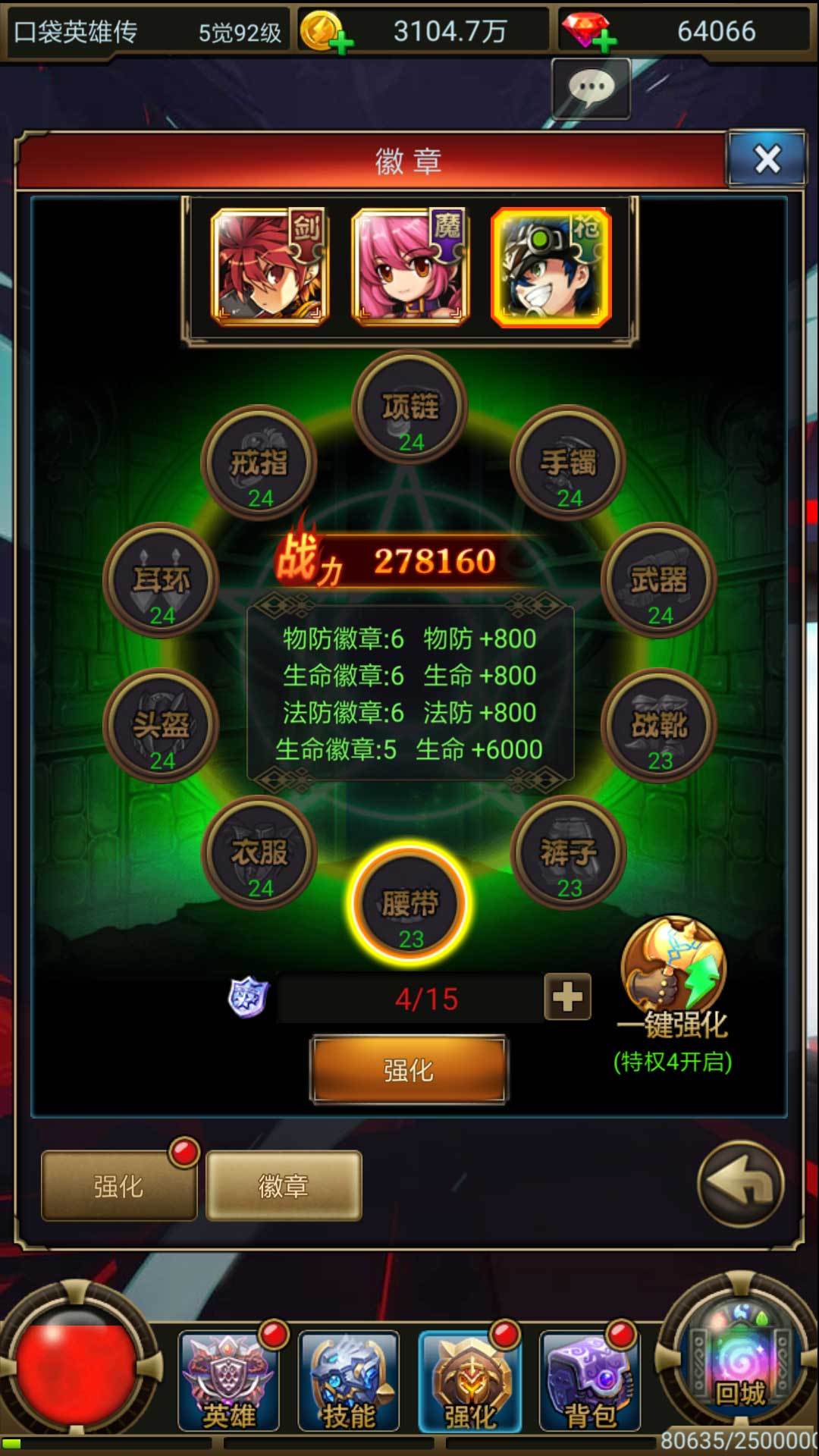Use 一键强化 one-click upgrade
Screen dimensions: 819x1456
[673, 978]
